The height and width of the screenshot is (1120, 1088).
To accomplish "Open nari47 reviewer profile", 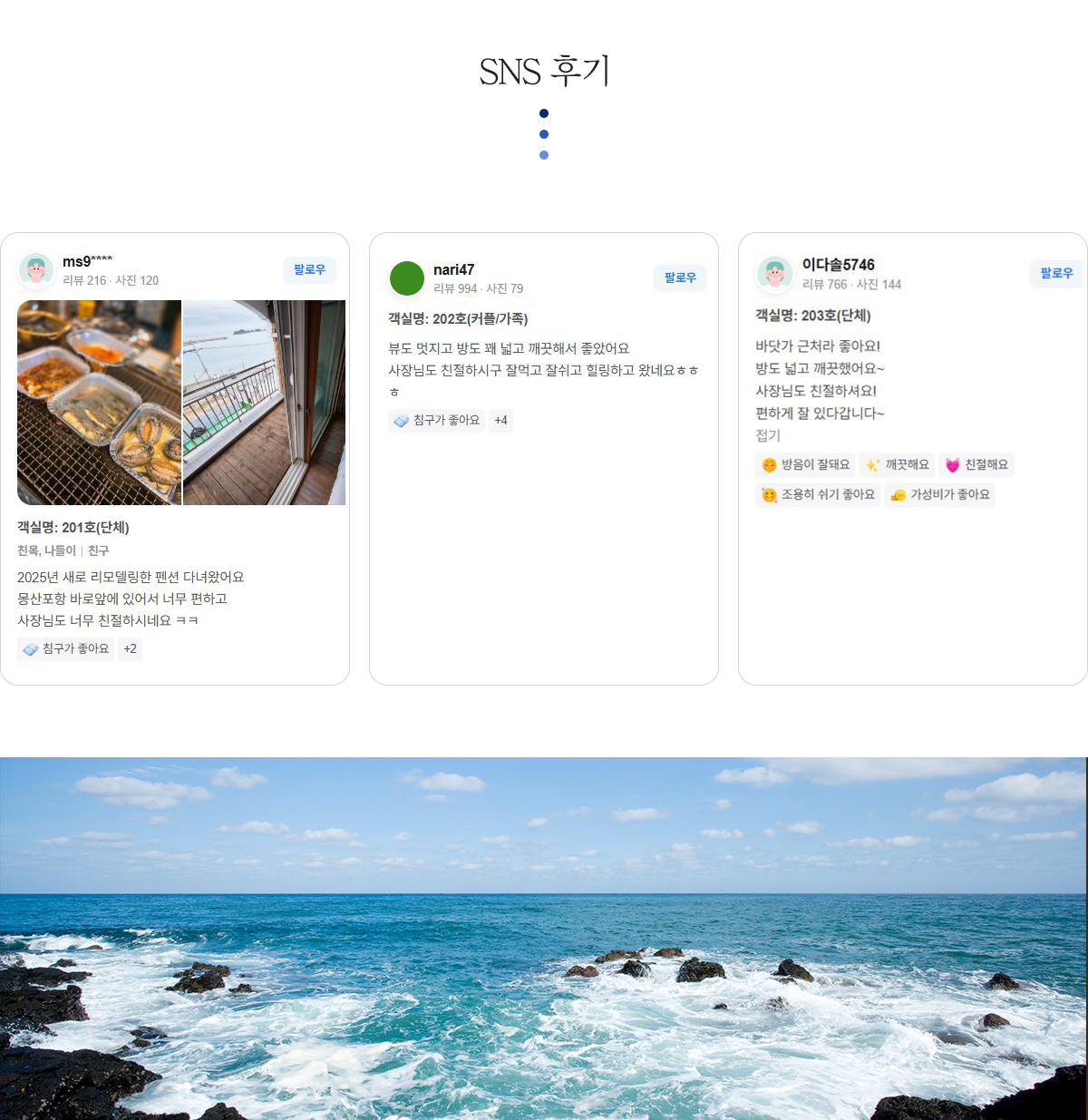I will 453,269.
